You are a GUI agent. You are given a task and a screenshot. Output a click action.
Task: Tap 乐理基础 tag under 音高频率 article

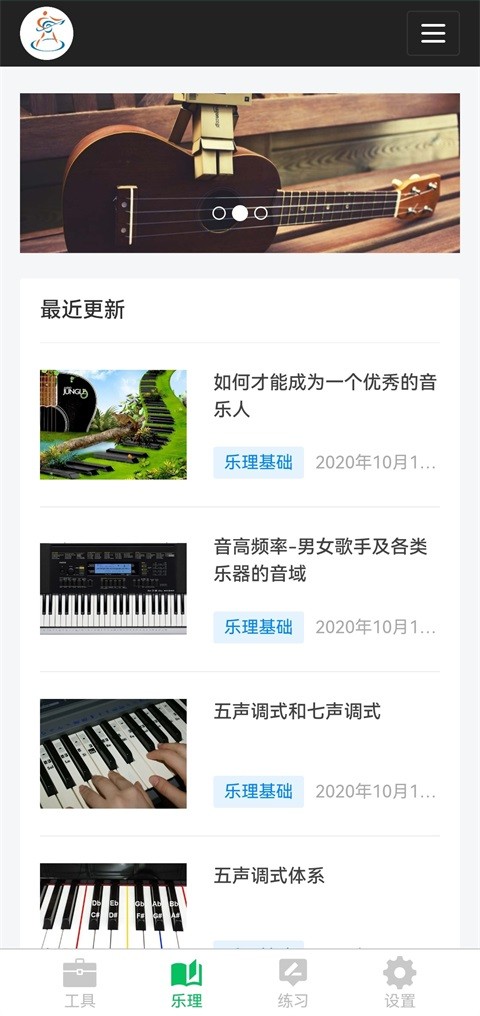point(258,627)
